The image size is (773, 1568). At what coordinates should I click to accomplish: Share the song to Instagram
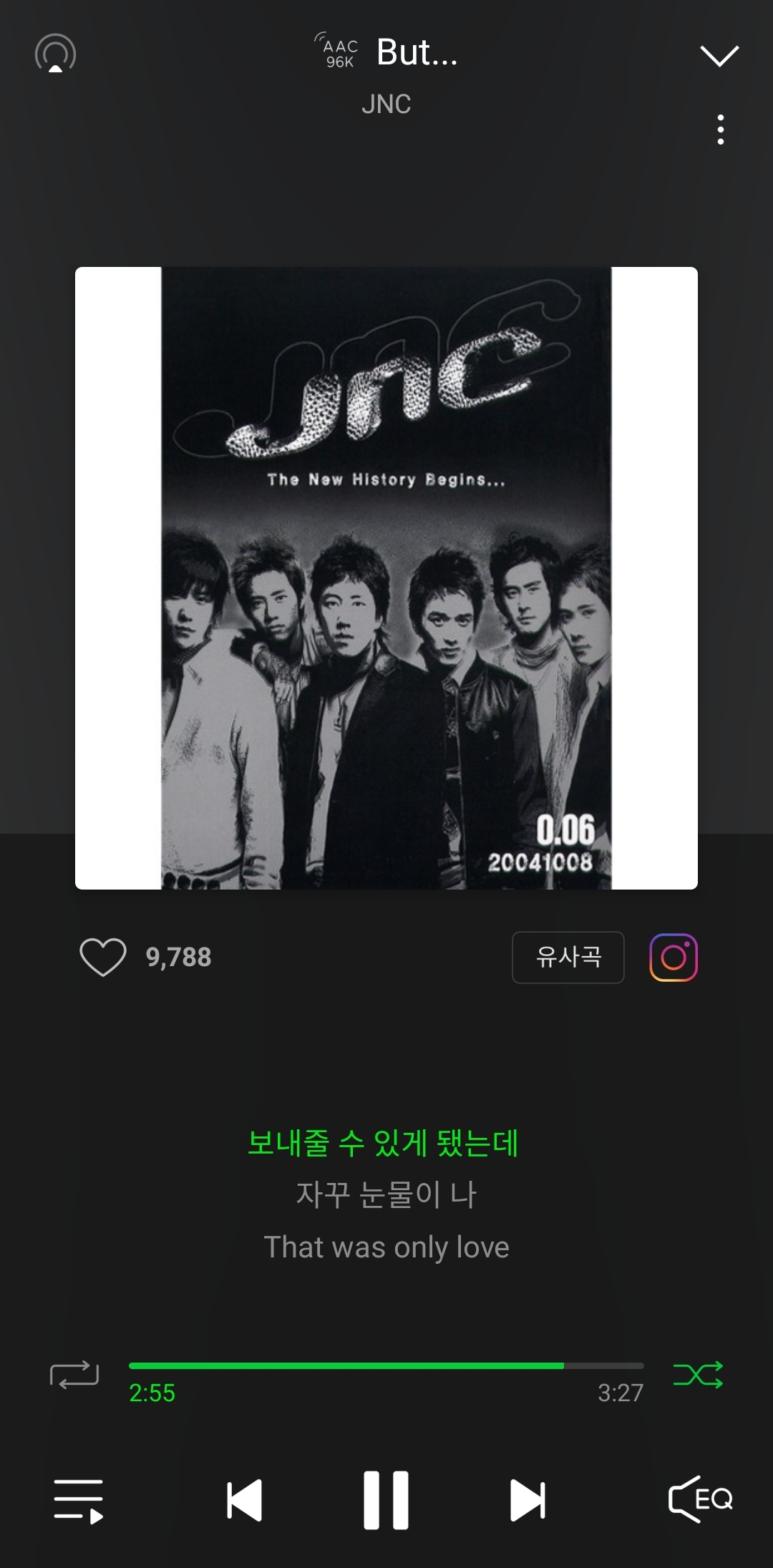pos(673,957)
